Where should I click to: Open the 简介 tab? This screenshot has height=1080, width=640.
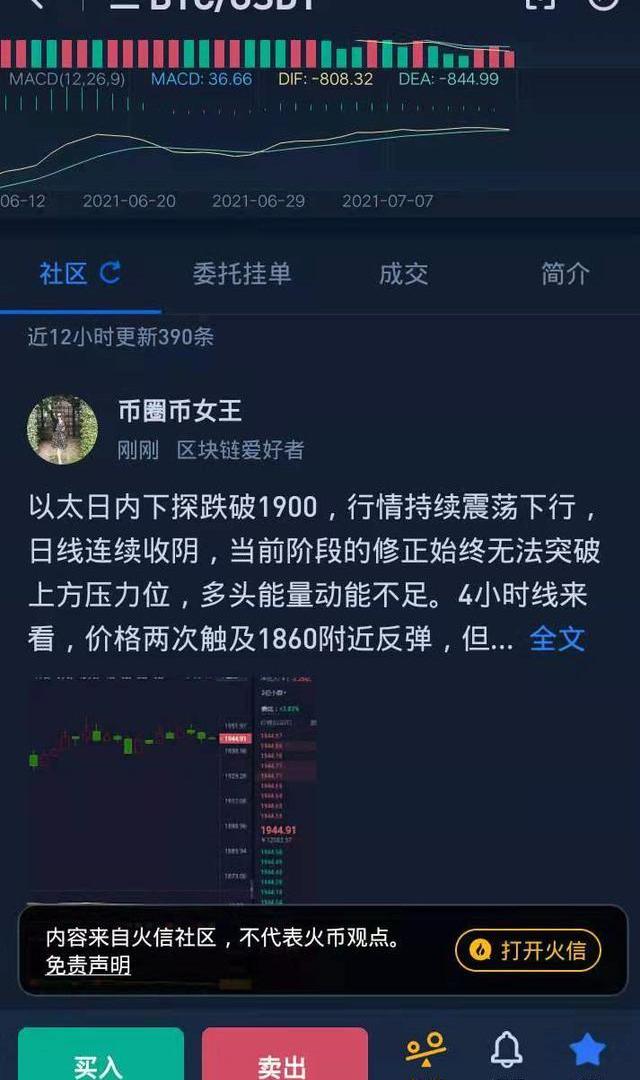coord(565,274)
